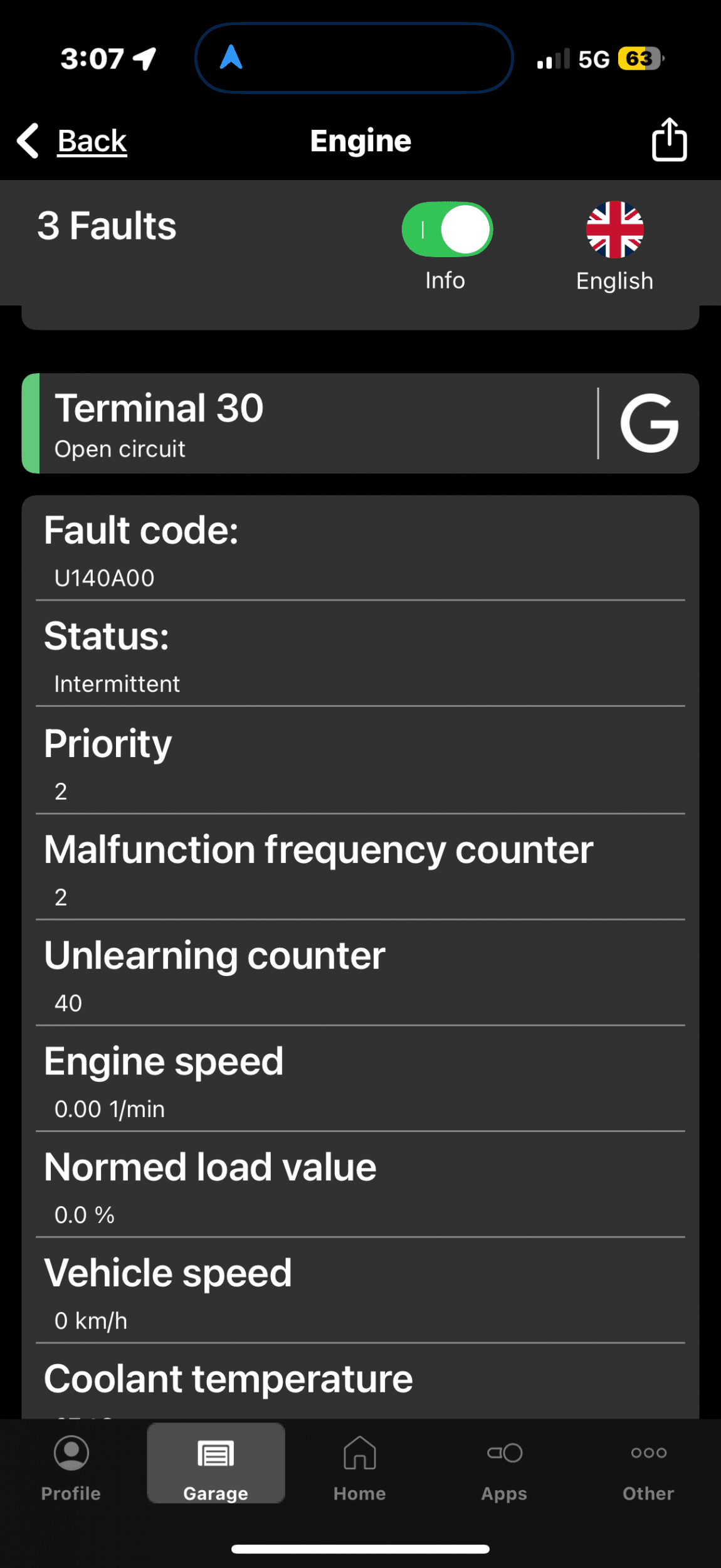Select the Other tab
The height and width of the screenshot is (1568, 721).
point(648,1469)
